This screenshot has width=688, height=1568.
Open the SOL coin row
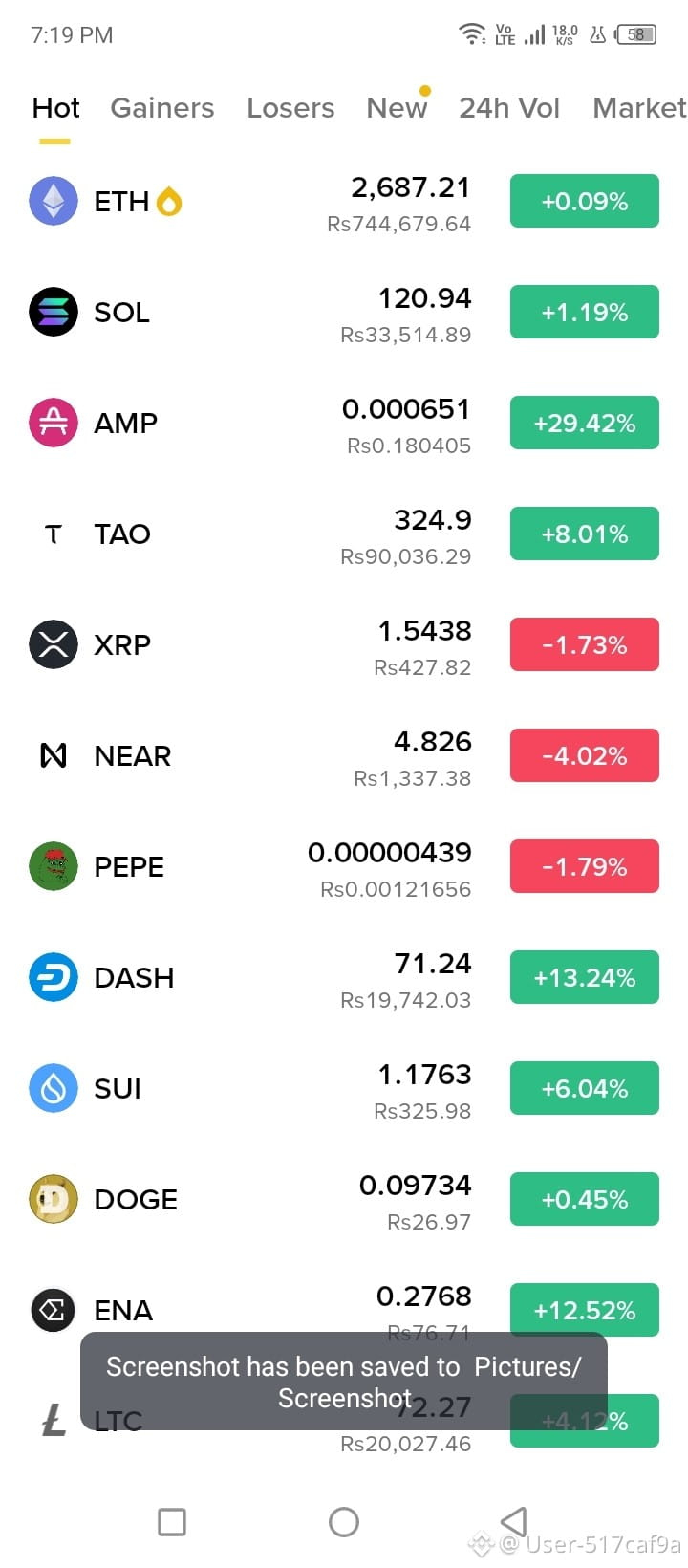click(x=344, y=313)
